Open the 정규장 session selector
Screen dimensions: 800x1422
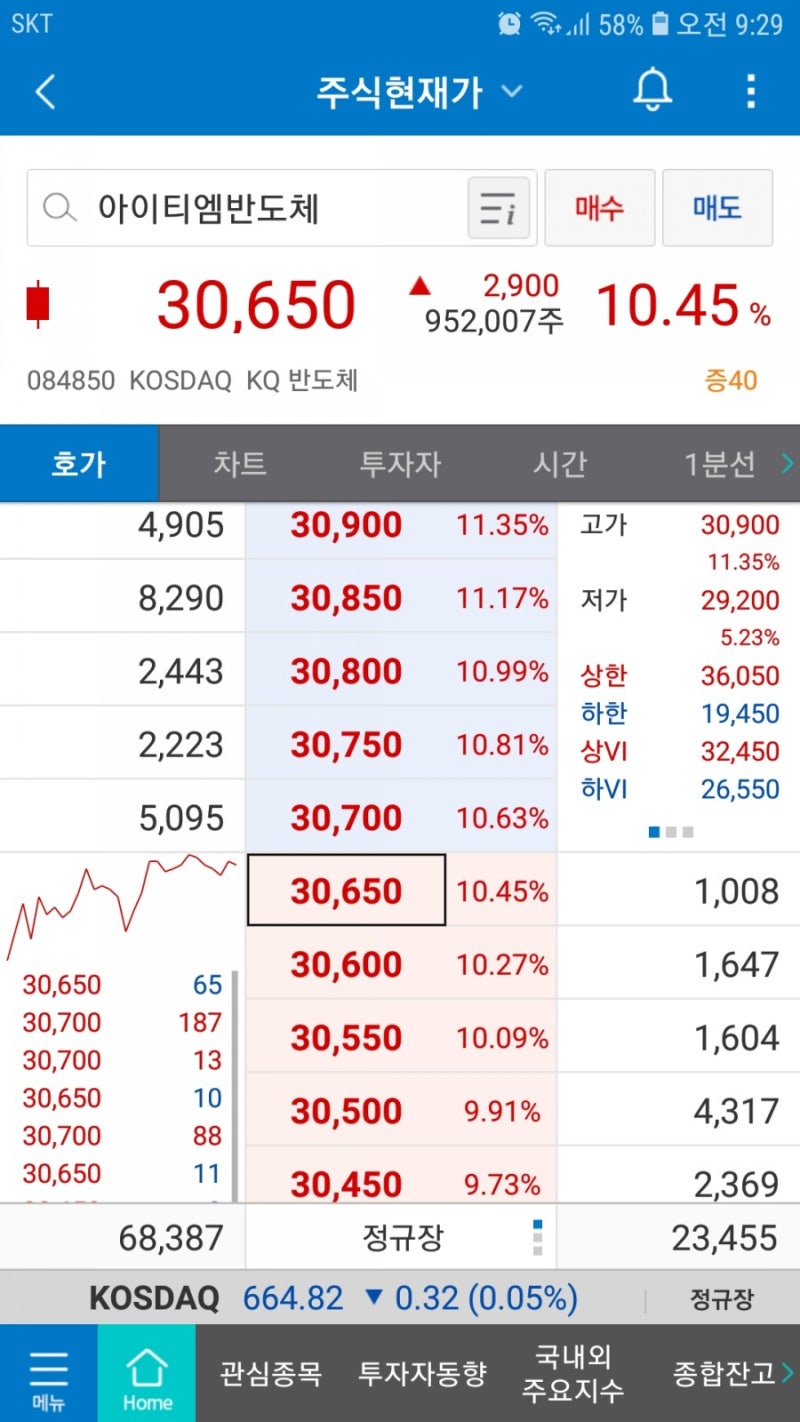[x=400, y=1236]
